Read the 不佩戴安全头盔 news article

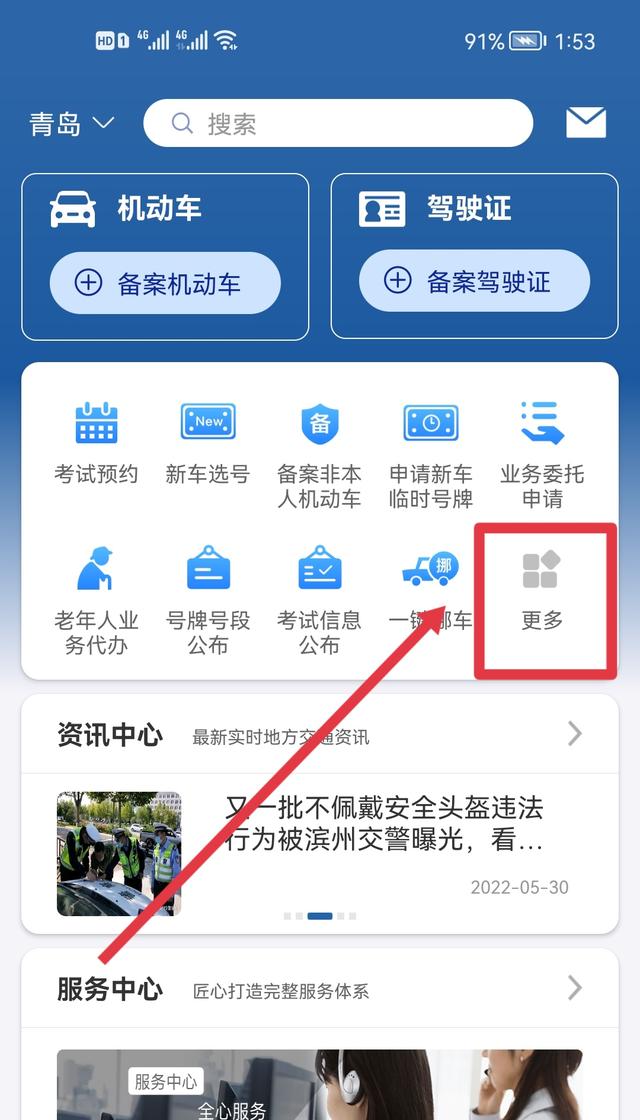pos(380,824)
